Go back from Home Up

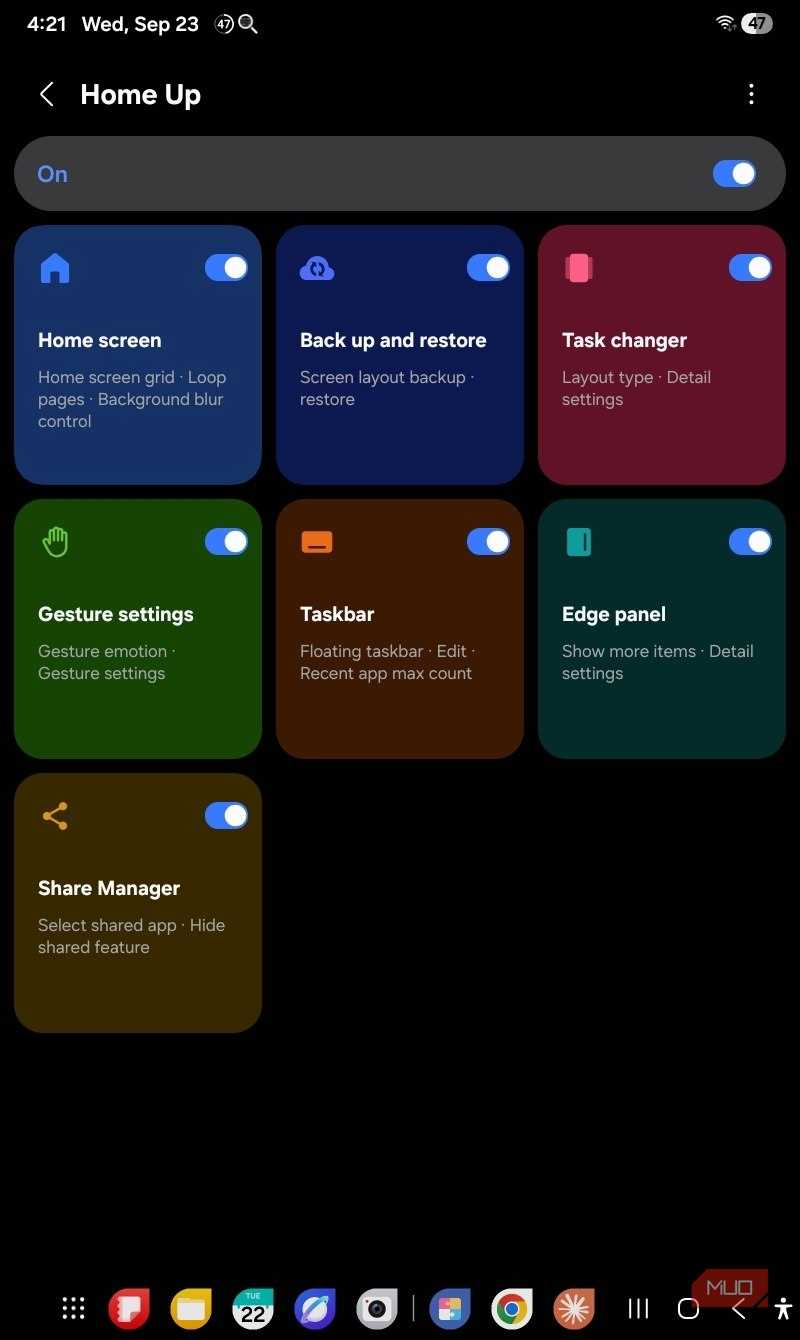point(46,95)
